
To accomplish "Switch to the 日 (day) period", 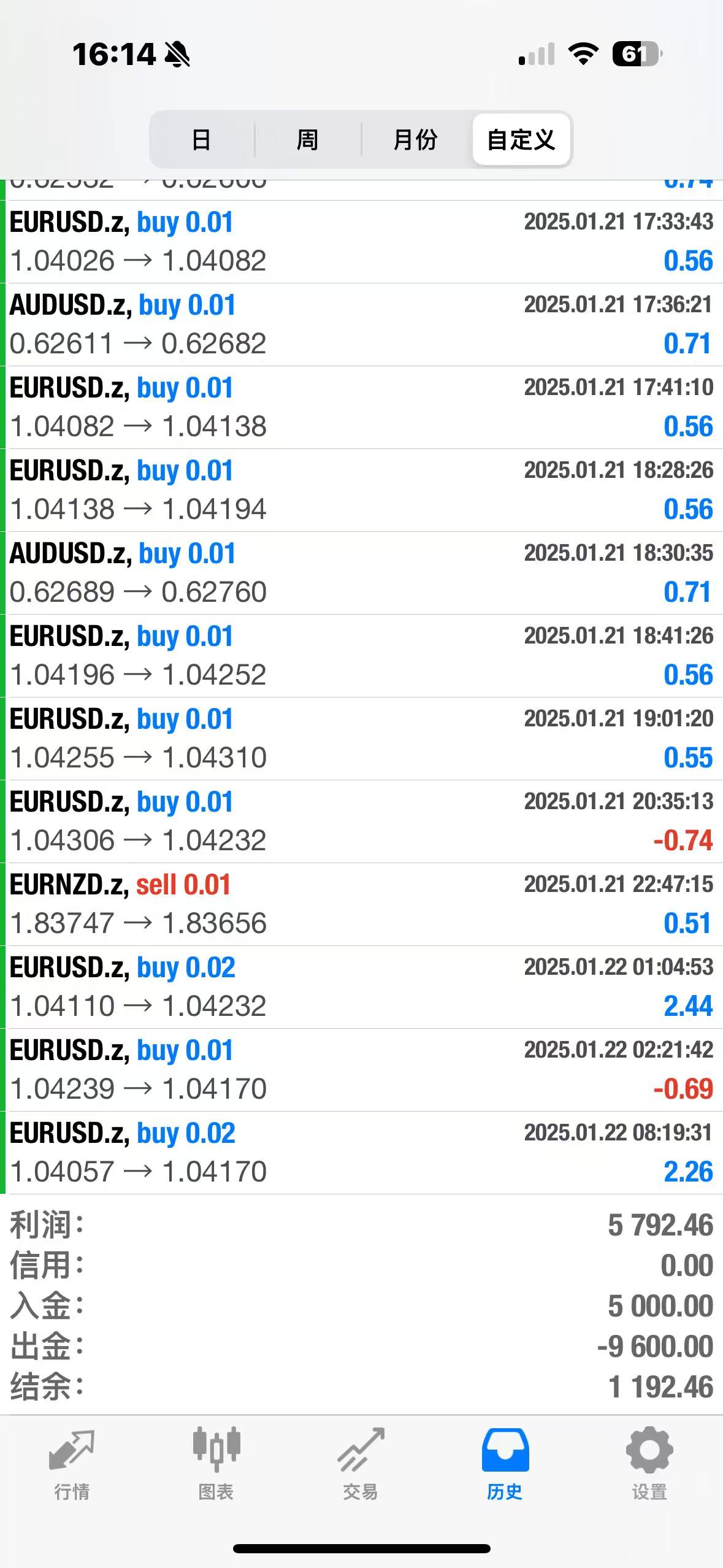I will pos(201,140).
